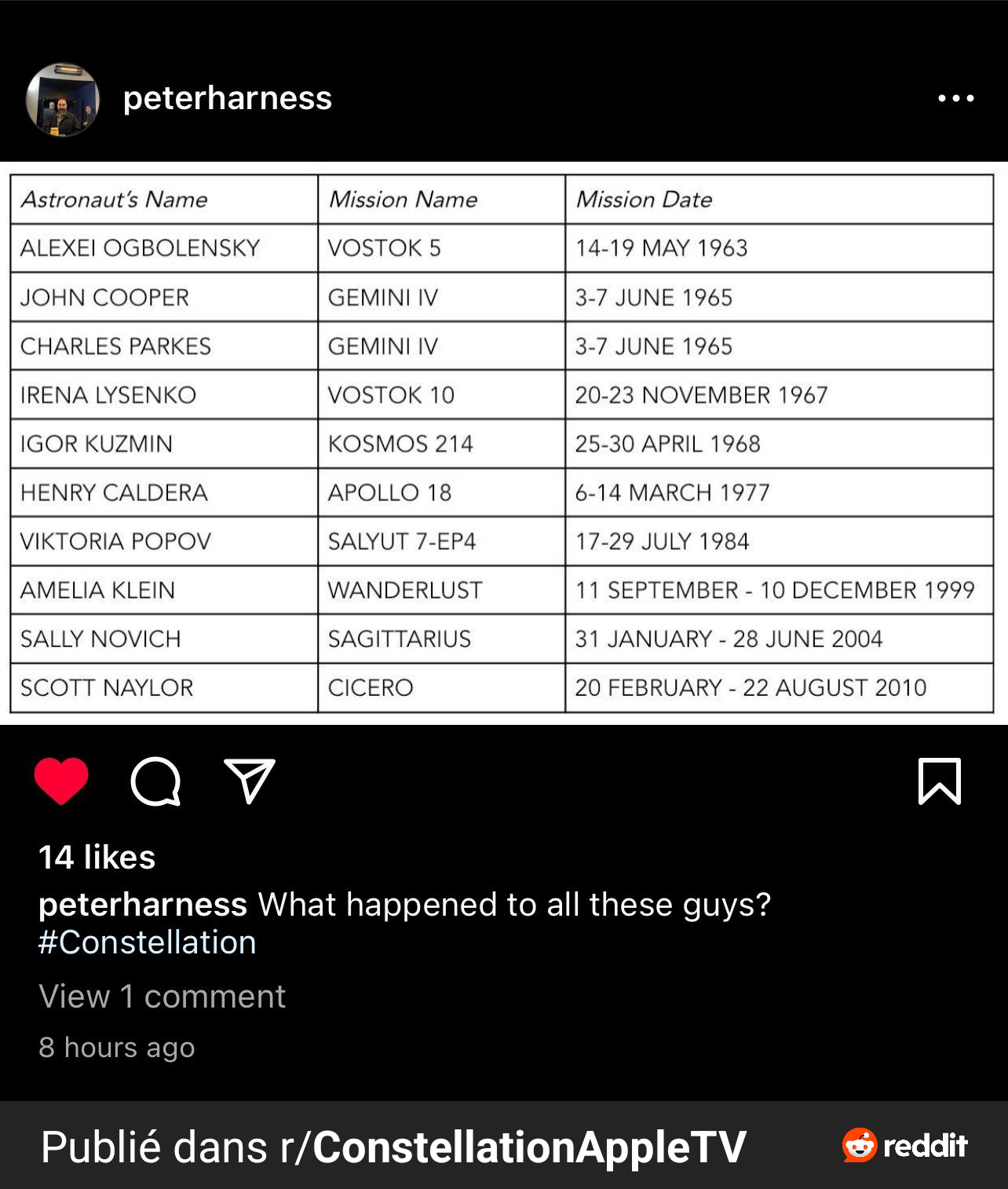The width and height of the screenshot is (1008, 1189).
Task: Bookmark this post
Action: [x=939, y=781]
